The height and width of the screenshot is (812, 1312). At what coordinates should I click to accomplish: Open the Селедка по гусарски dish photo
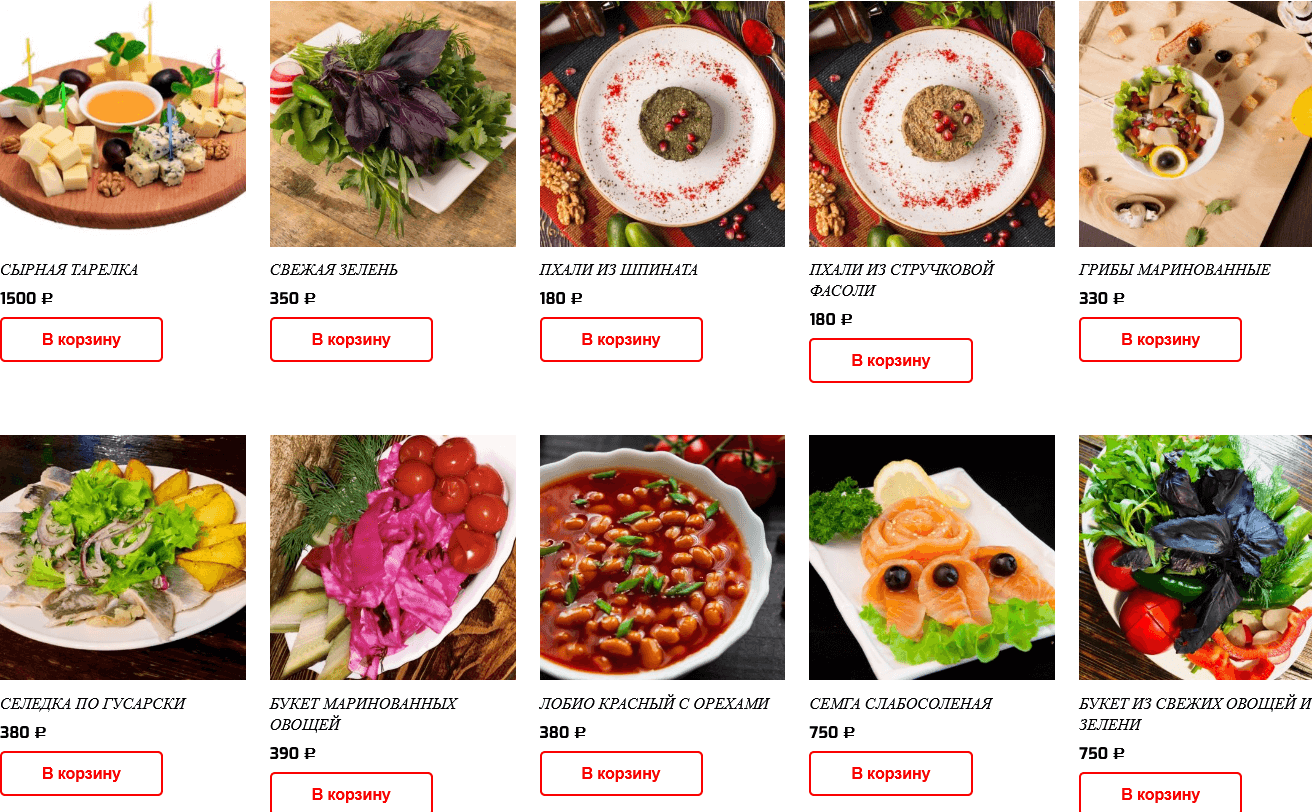pyautogui.click(x=122, y=557)
